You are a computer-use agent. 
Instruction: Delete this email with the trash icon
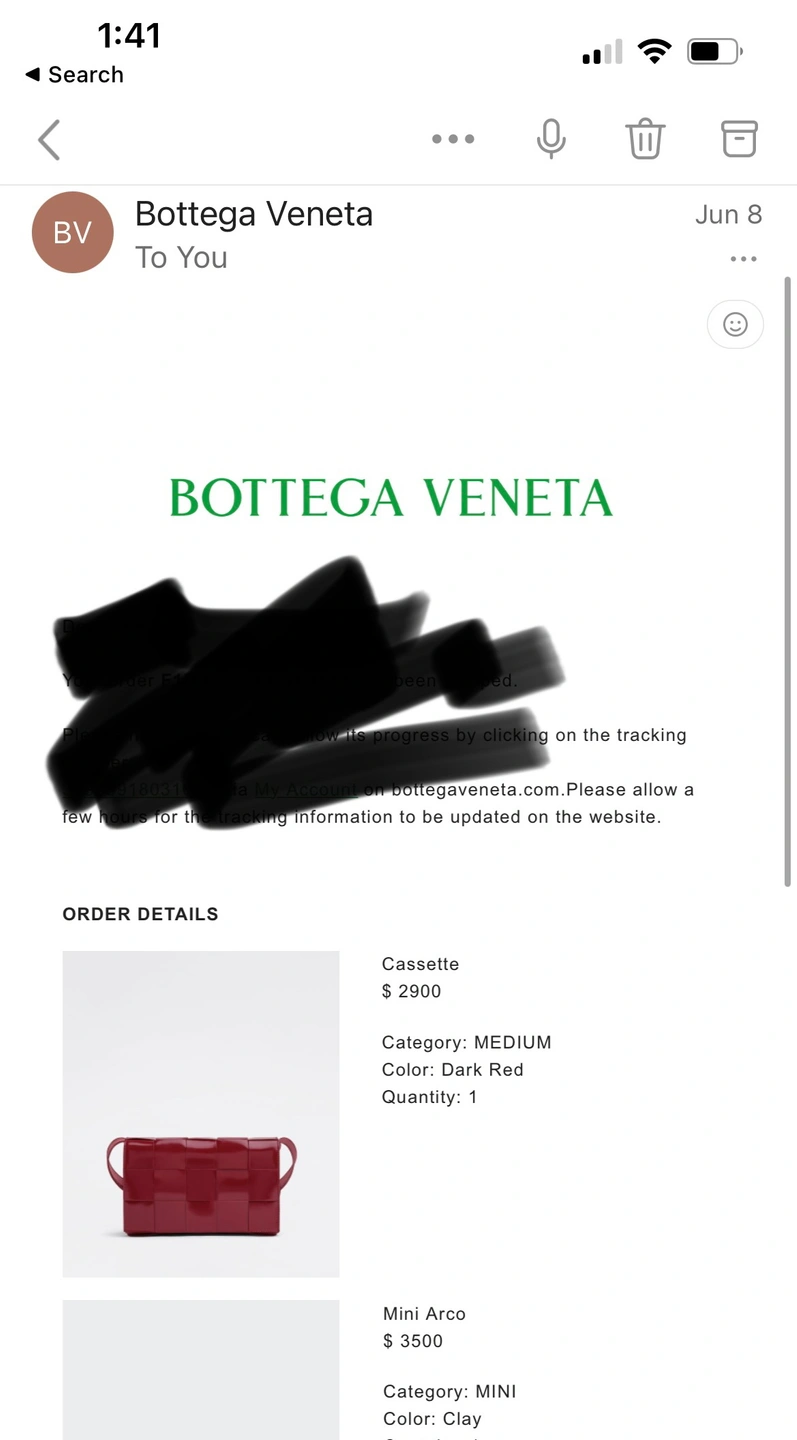645,139
